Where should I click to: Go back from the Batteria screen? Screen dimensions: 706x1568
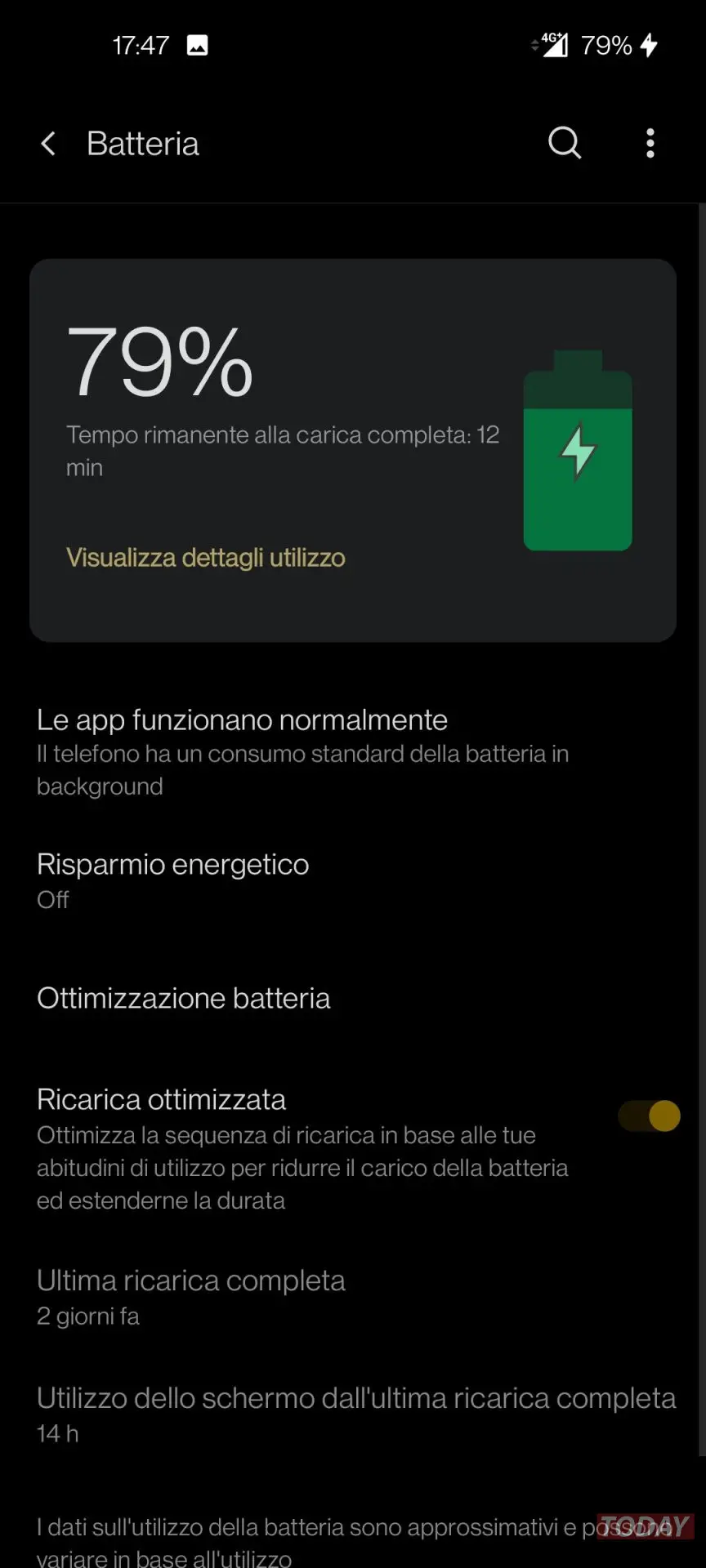pyautogui.click(x=48, y=144)
